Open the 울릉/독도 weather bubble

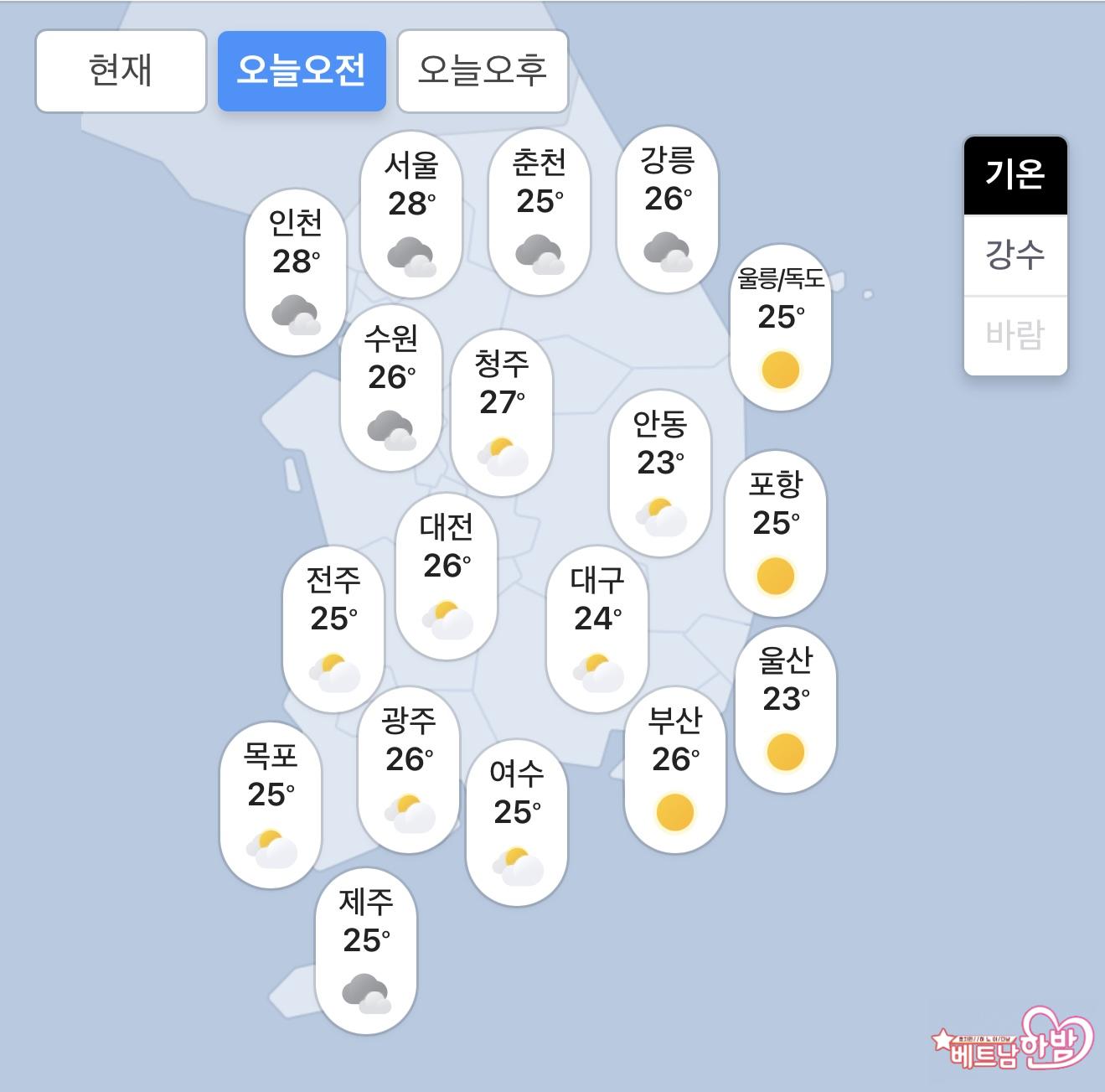(x=780, y=327)
